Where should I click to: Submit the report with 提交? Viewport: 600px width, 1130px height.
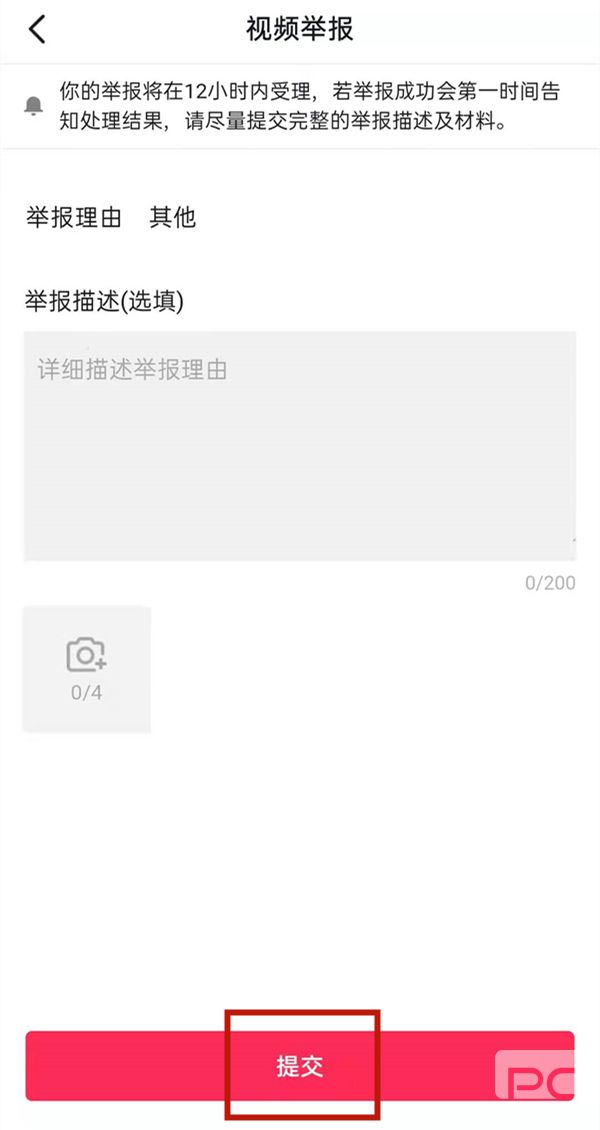300,1066
